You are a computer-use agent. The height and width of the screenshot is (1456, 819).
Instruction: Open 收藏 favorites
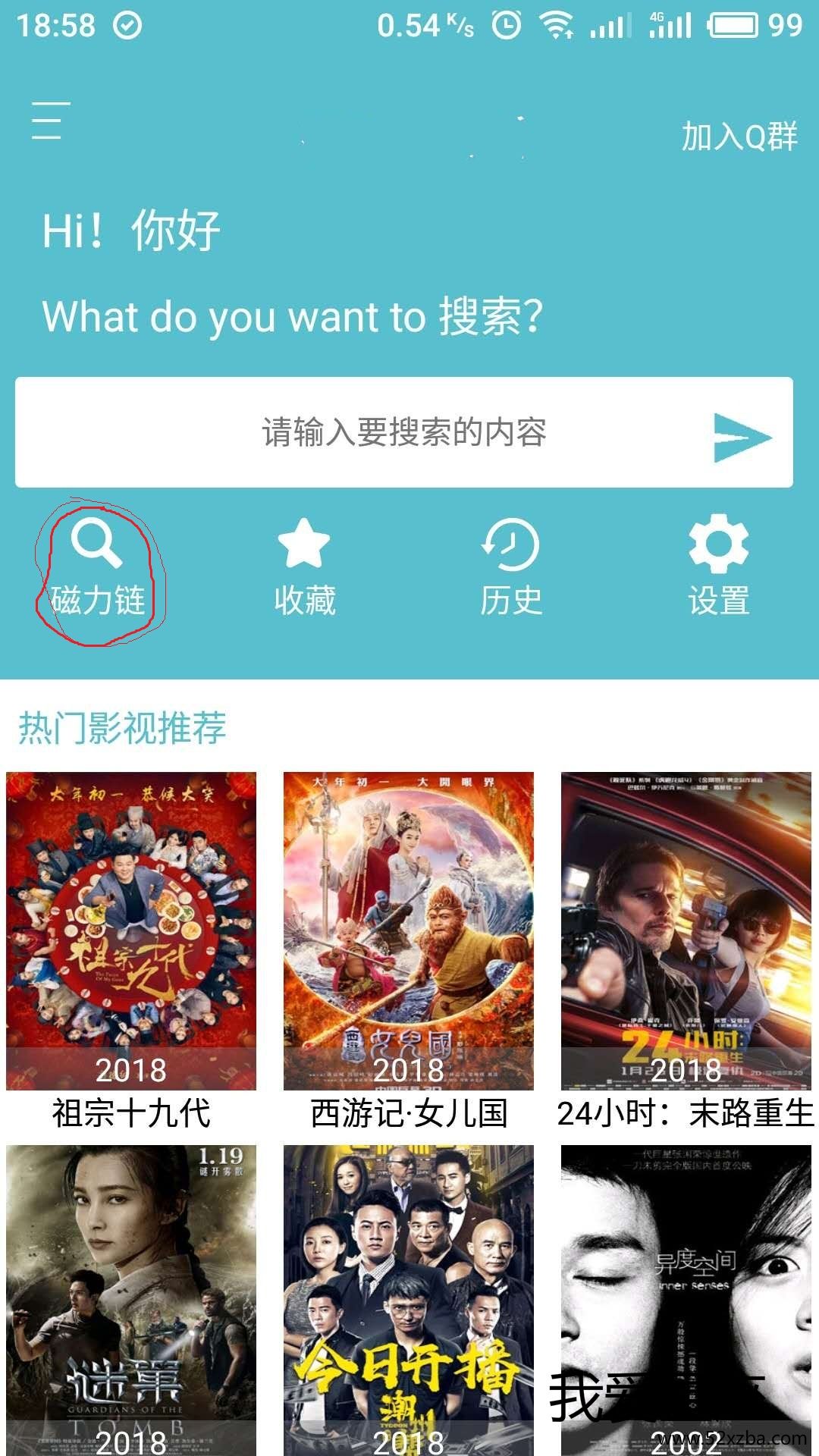click(x=304, y=567)
